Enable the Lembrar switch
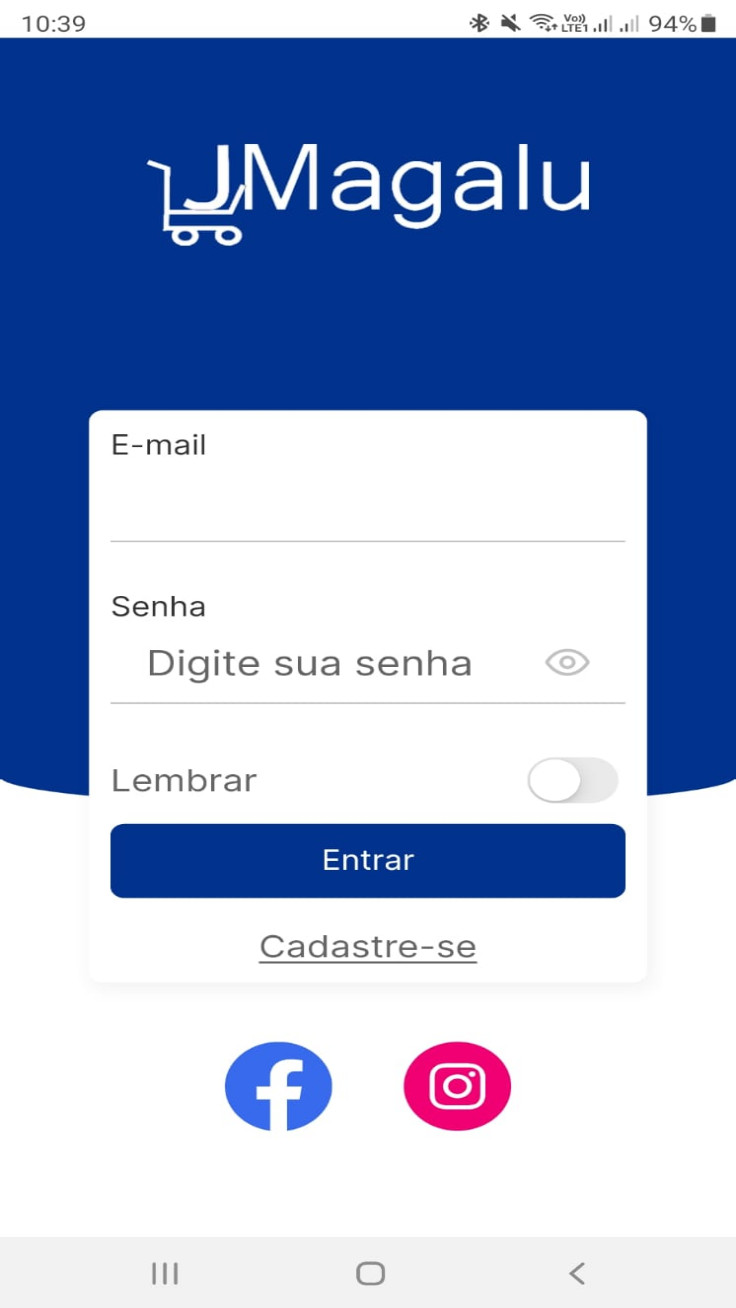This screenshot has width=736, height=1308. pyautogui.click(x=572, y=780)
